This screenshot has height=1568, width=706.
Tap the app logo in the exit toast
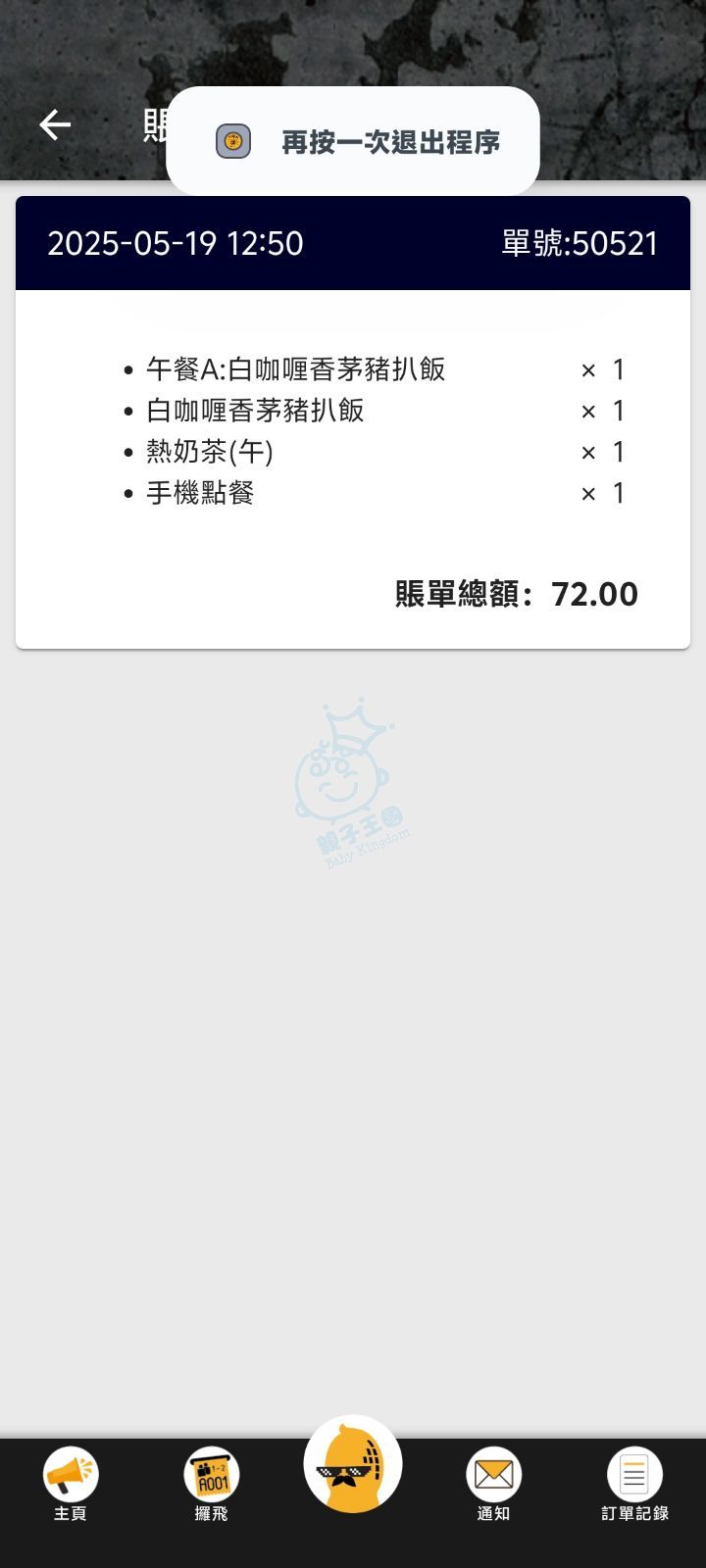tap(232, 142)
